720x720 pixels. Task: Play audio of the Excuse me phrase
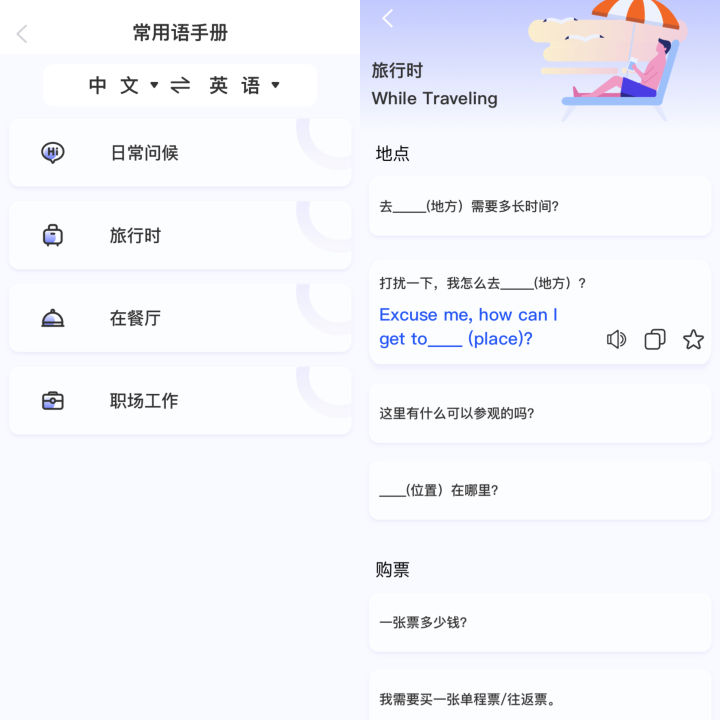(x=616, y=340)
